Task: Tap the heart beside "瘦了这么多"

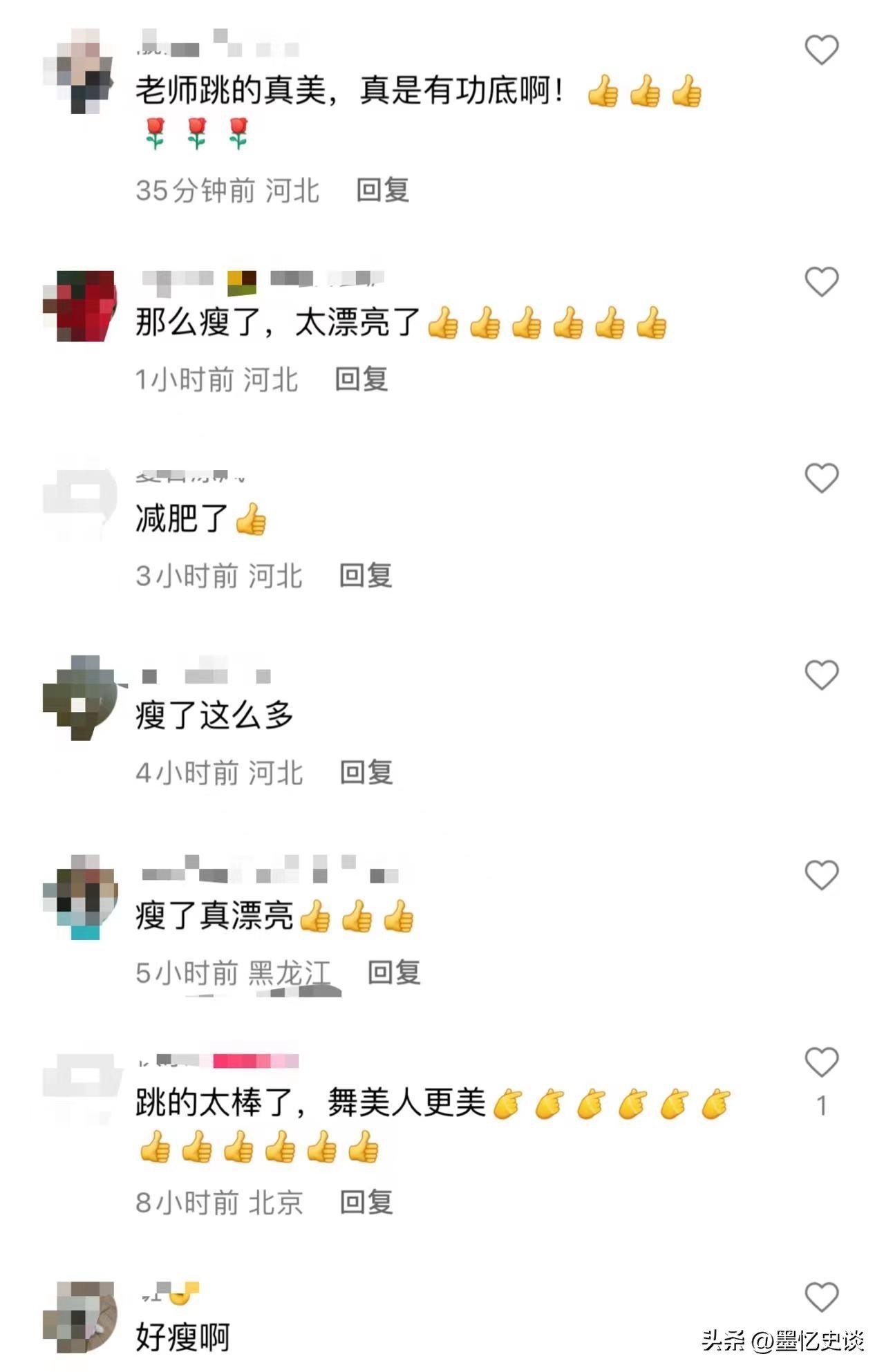Action: 821,675
